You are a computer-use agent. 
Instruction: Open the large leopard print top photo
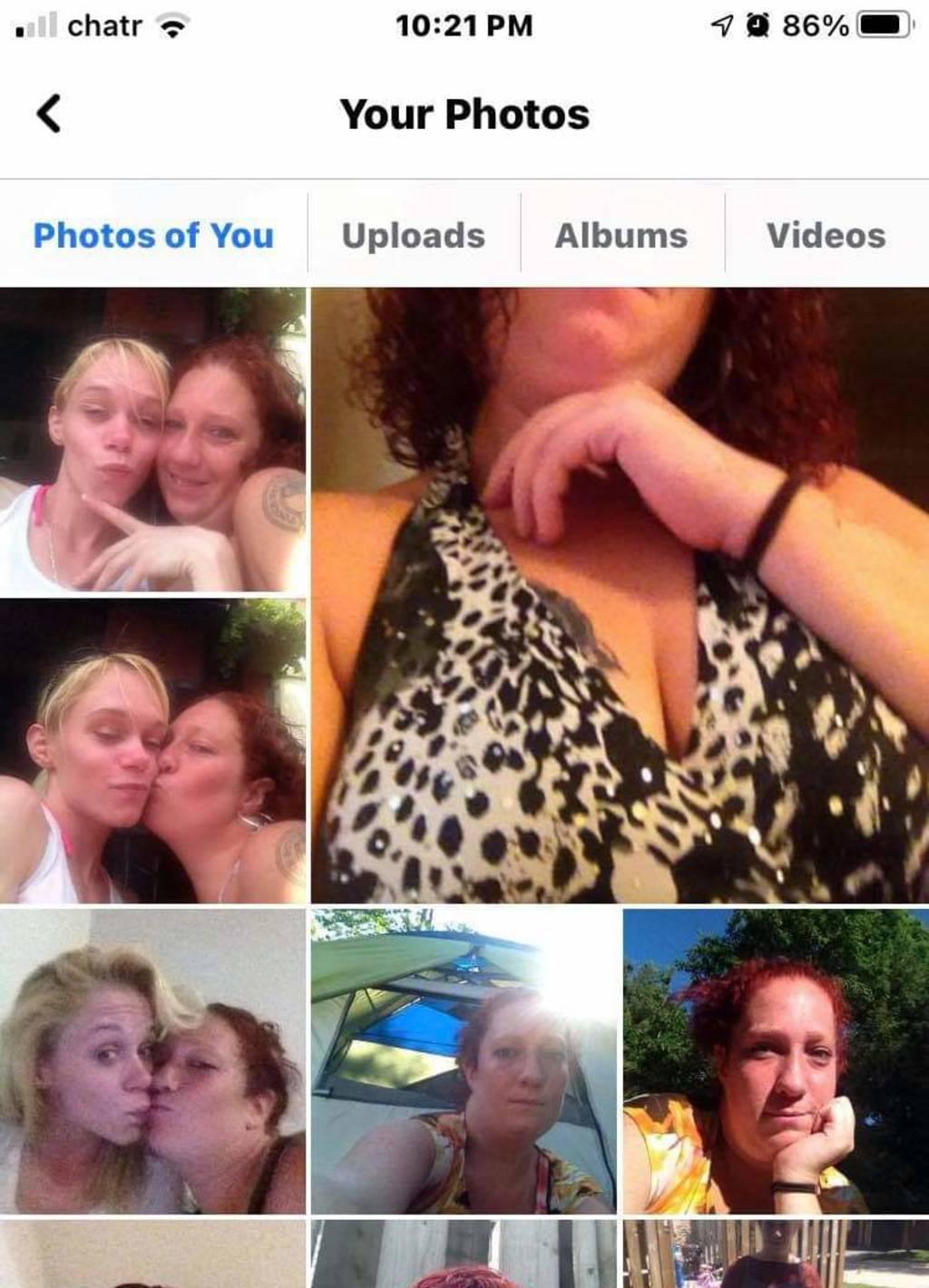pos(620,595)
